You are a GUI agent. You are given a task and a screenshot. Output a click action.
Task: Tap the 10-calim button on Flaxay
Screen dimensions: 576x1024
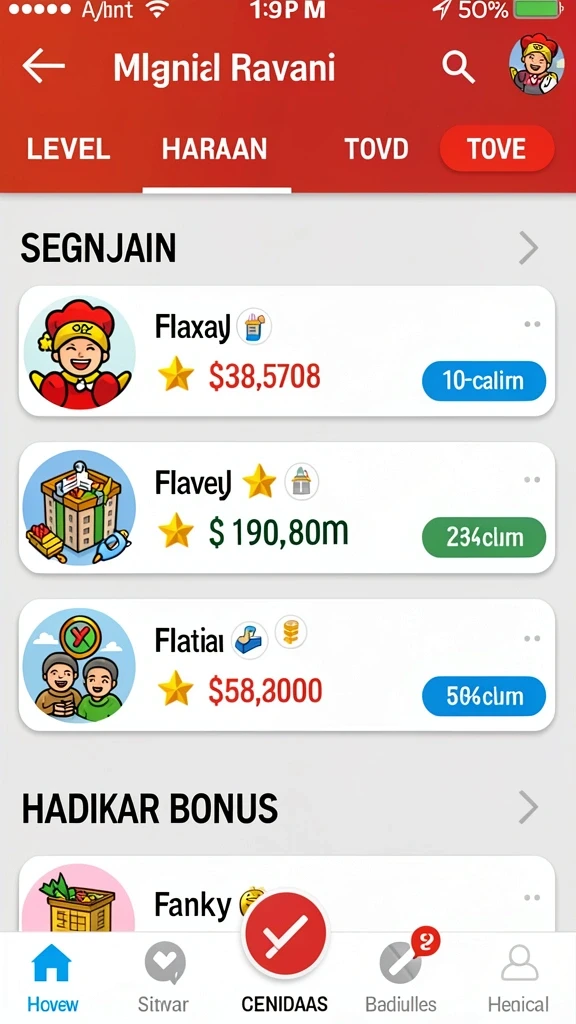[x=484, y=381]
